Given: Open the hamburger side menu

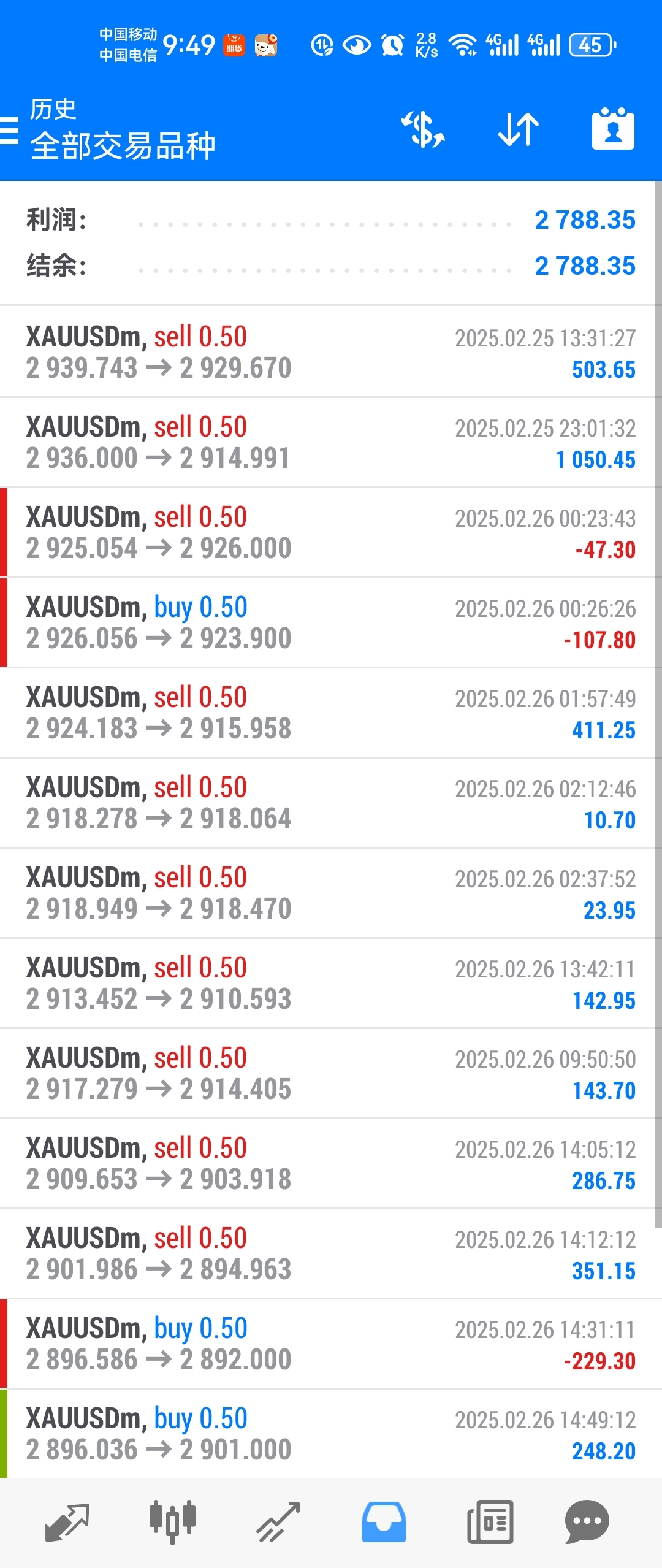Looking at the screenshot, I should (x=10, y=130).
